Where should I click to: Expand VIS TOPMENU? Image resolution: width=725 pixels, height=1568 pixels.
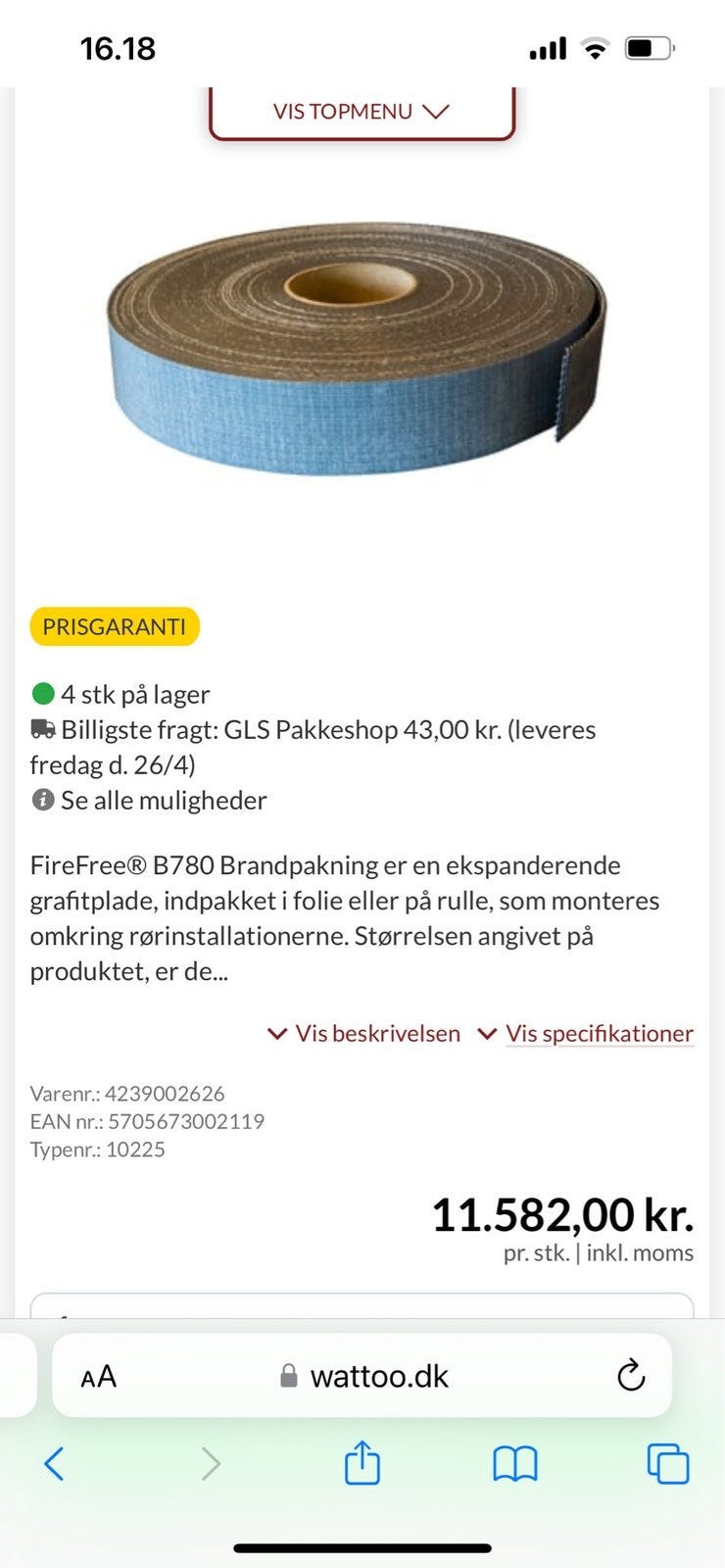(362, 111)
